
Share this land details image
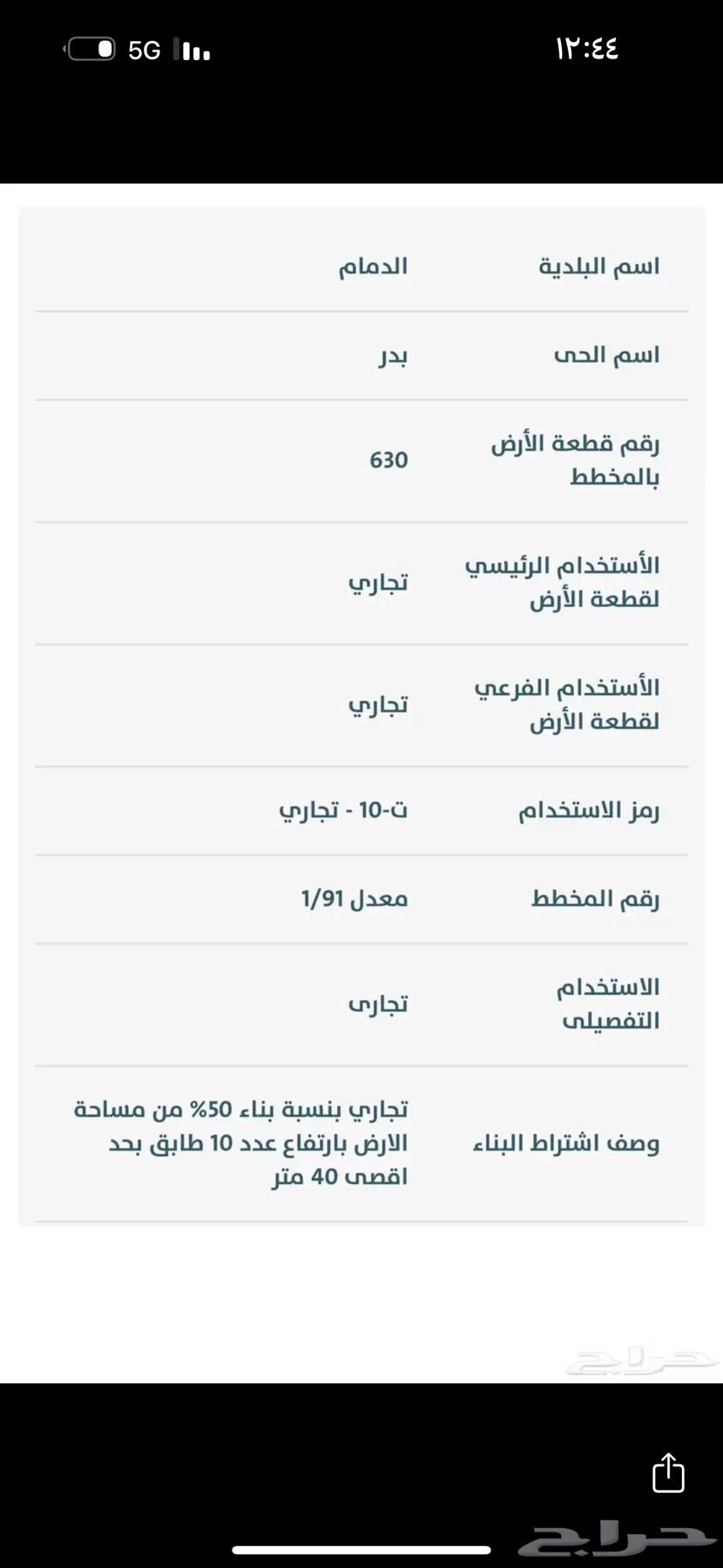tap(668, 1473)
